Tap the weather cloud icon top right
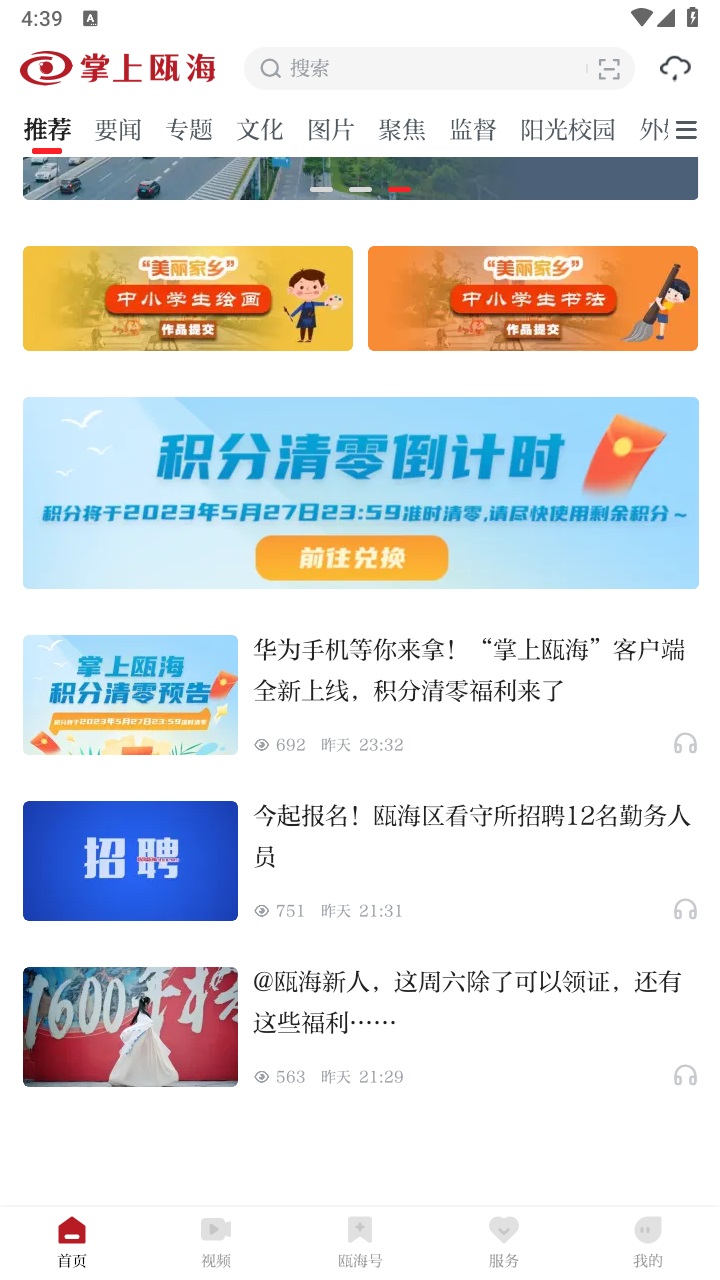Image resolution: width=720 pixels, height=1280 pixels. point(675,68)
